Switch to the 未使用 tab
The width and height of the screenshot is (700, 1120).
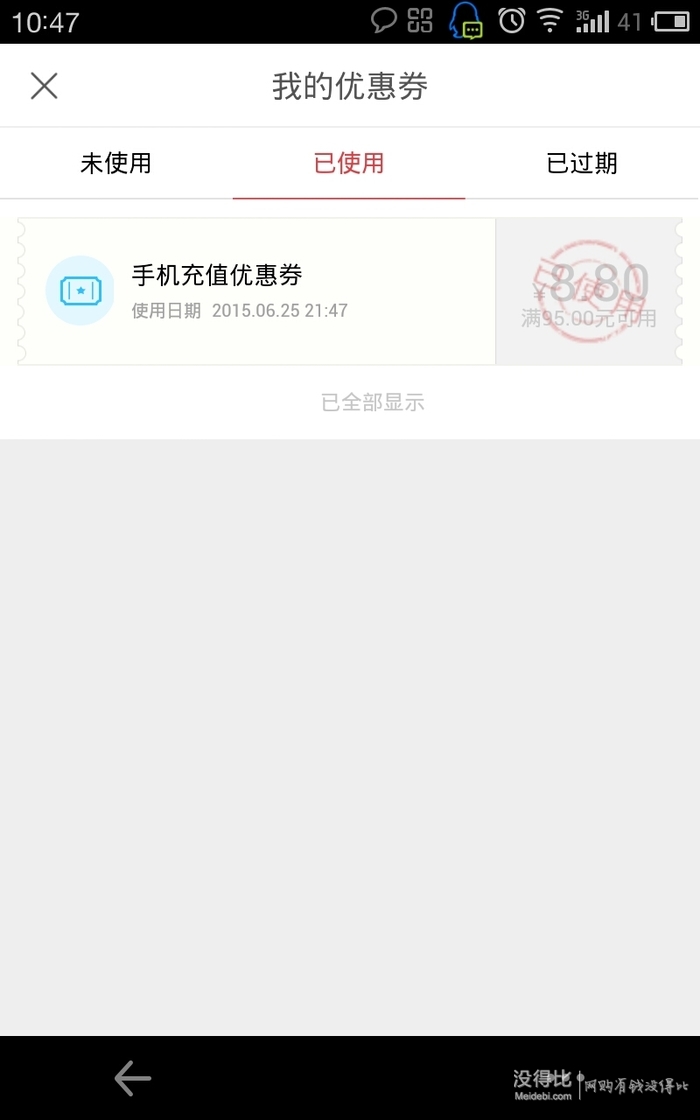click(116, 163)
